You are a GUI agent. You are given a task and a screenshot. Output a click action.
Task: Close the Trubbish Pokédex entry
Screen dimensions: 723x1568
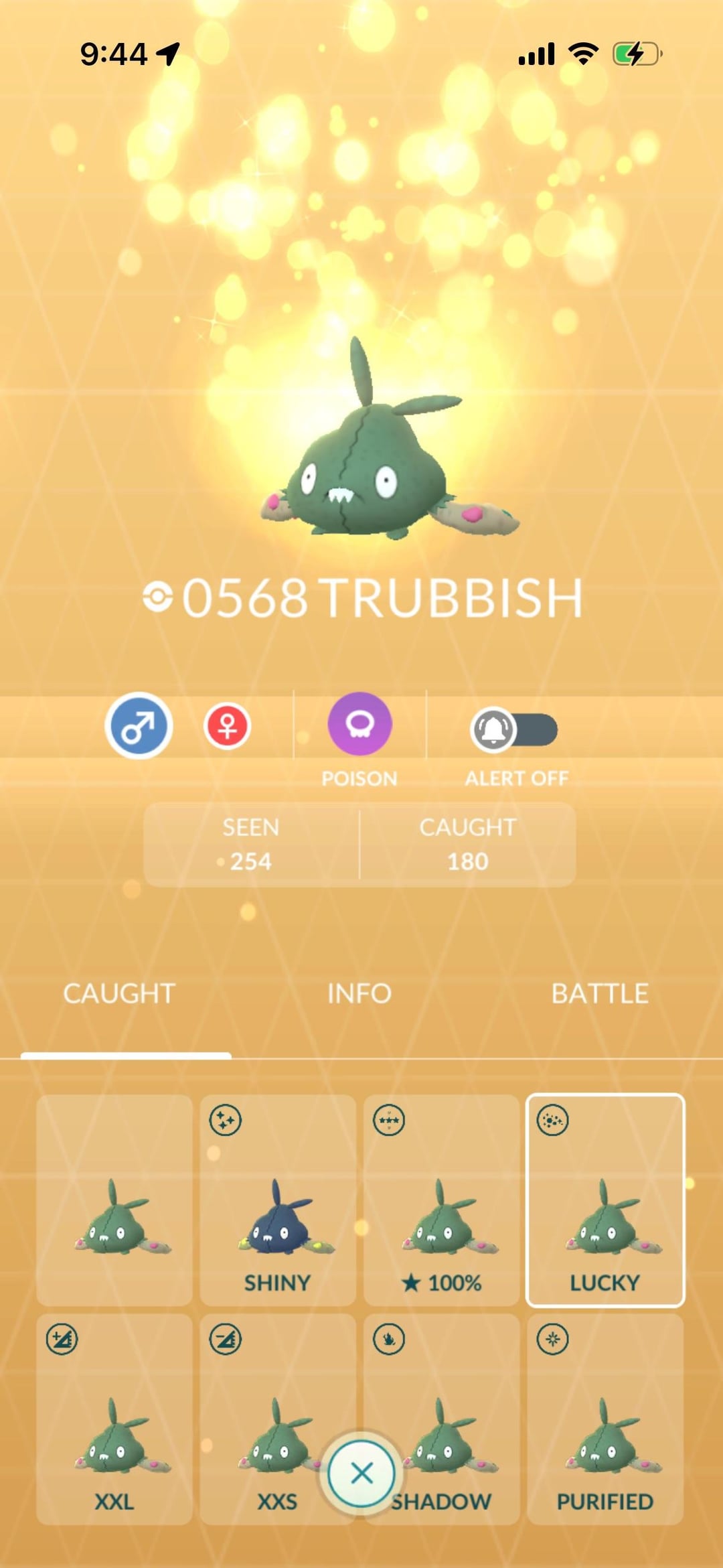361,1473
